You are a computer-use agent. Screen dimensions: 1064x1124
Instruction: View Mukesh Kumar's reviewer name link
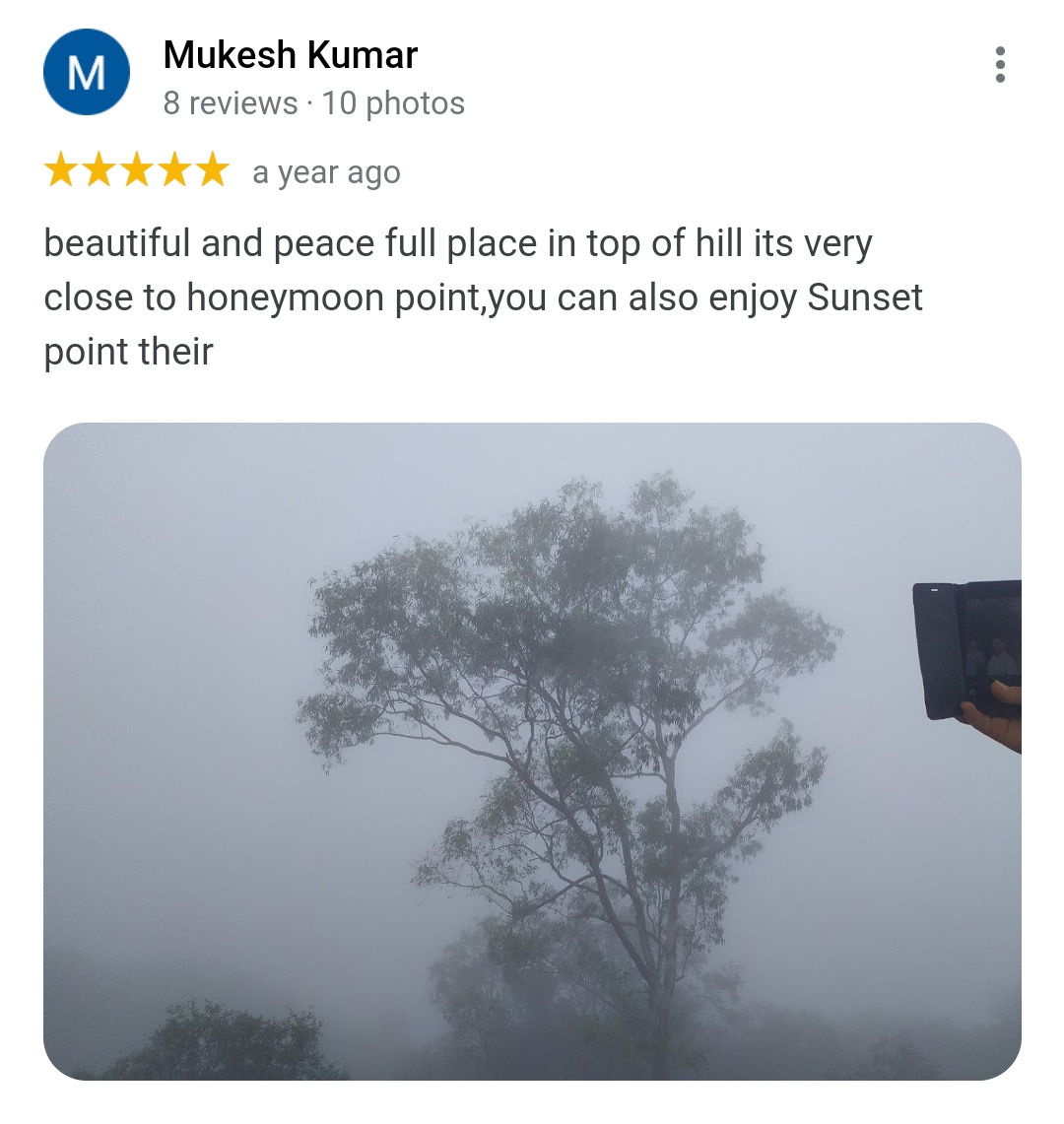click(x=290, y=55)
